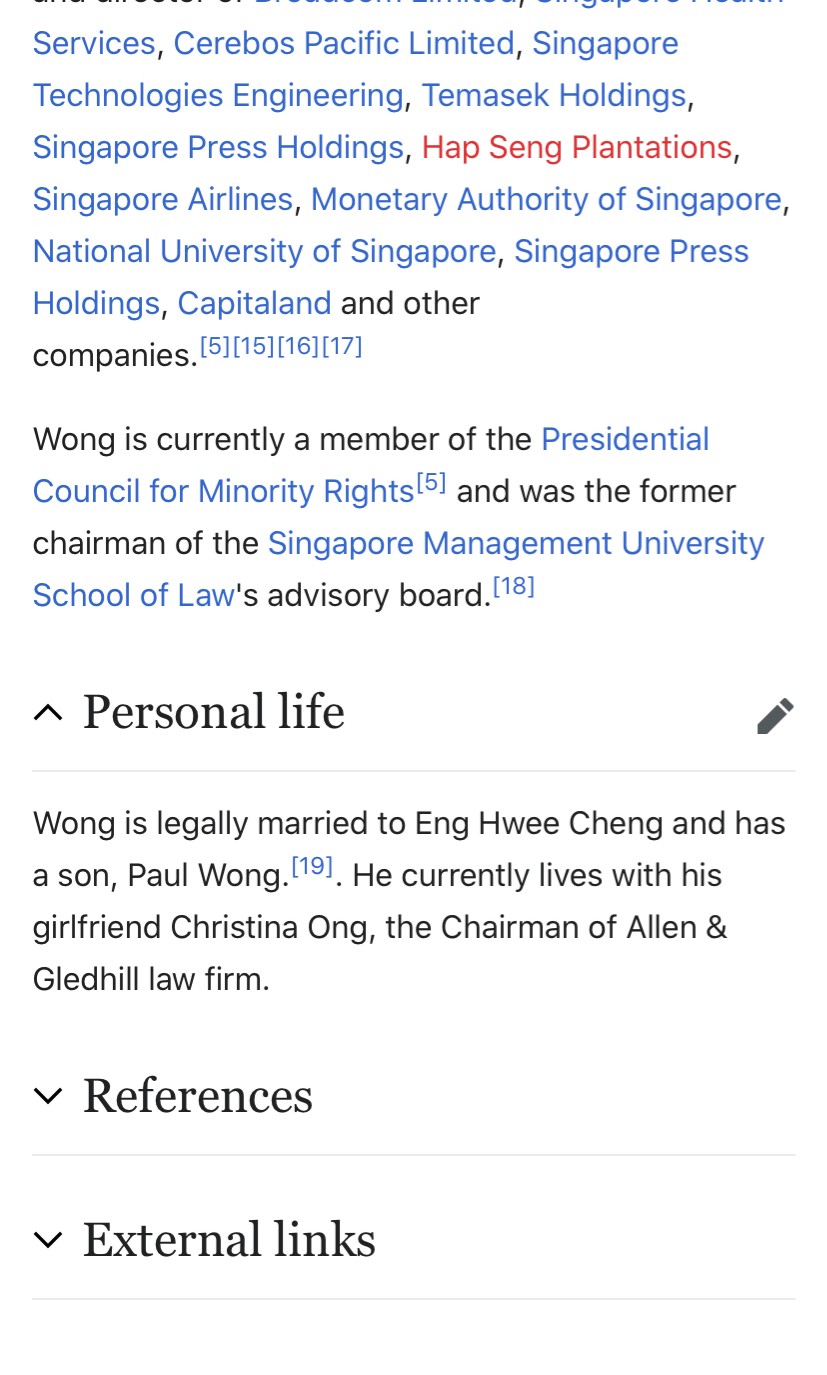Open National University of Singapore link

coord(264,252)
